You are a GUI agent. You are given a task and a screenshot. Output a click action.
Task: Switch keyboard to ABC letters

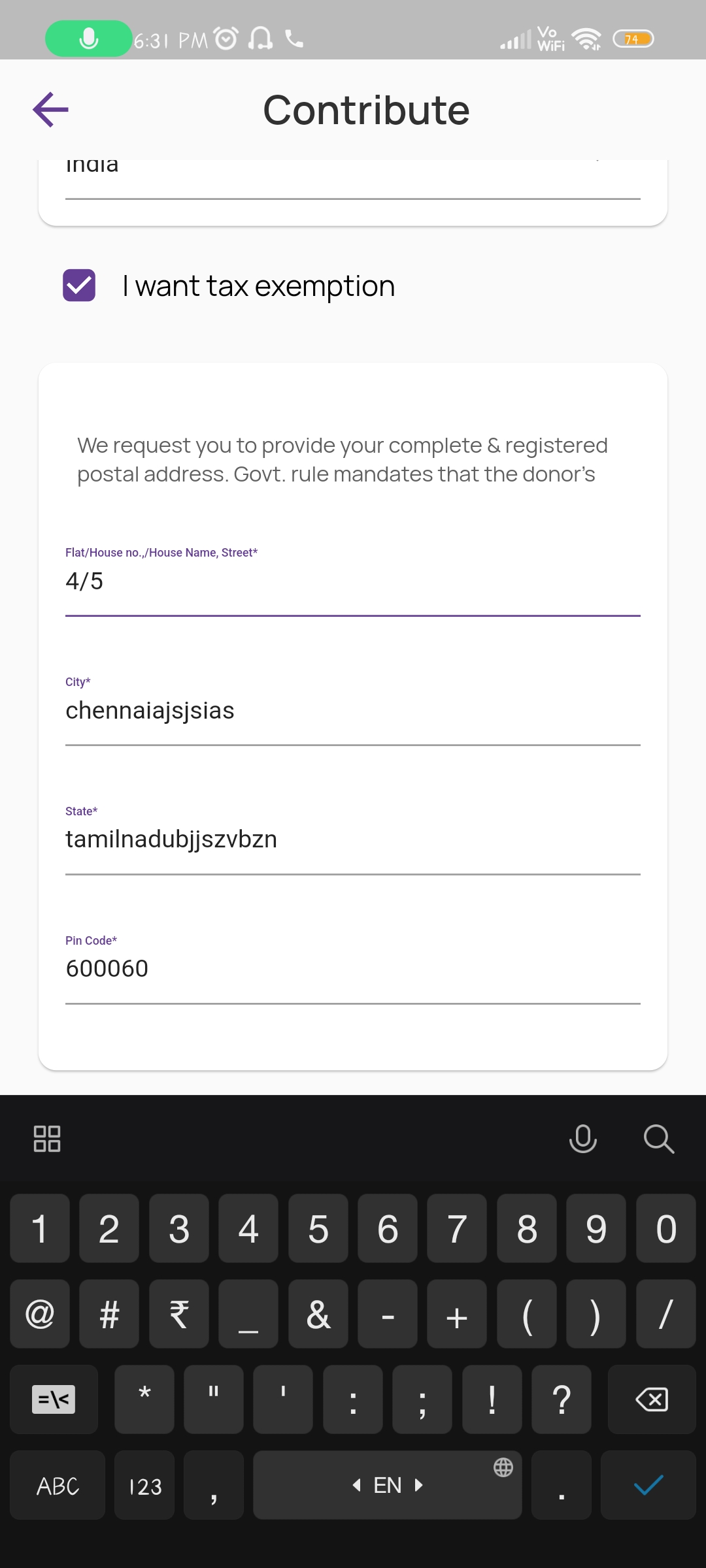[x=58, y=1486]
